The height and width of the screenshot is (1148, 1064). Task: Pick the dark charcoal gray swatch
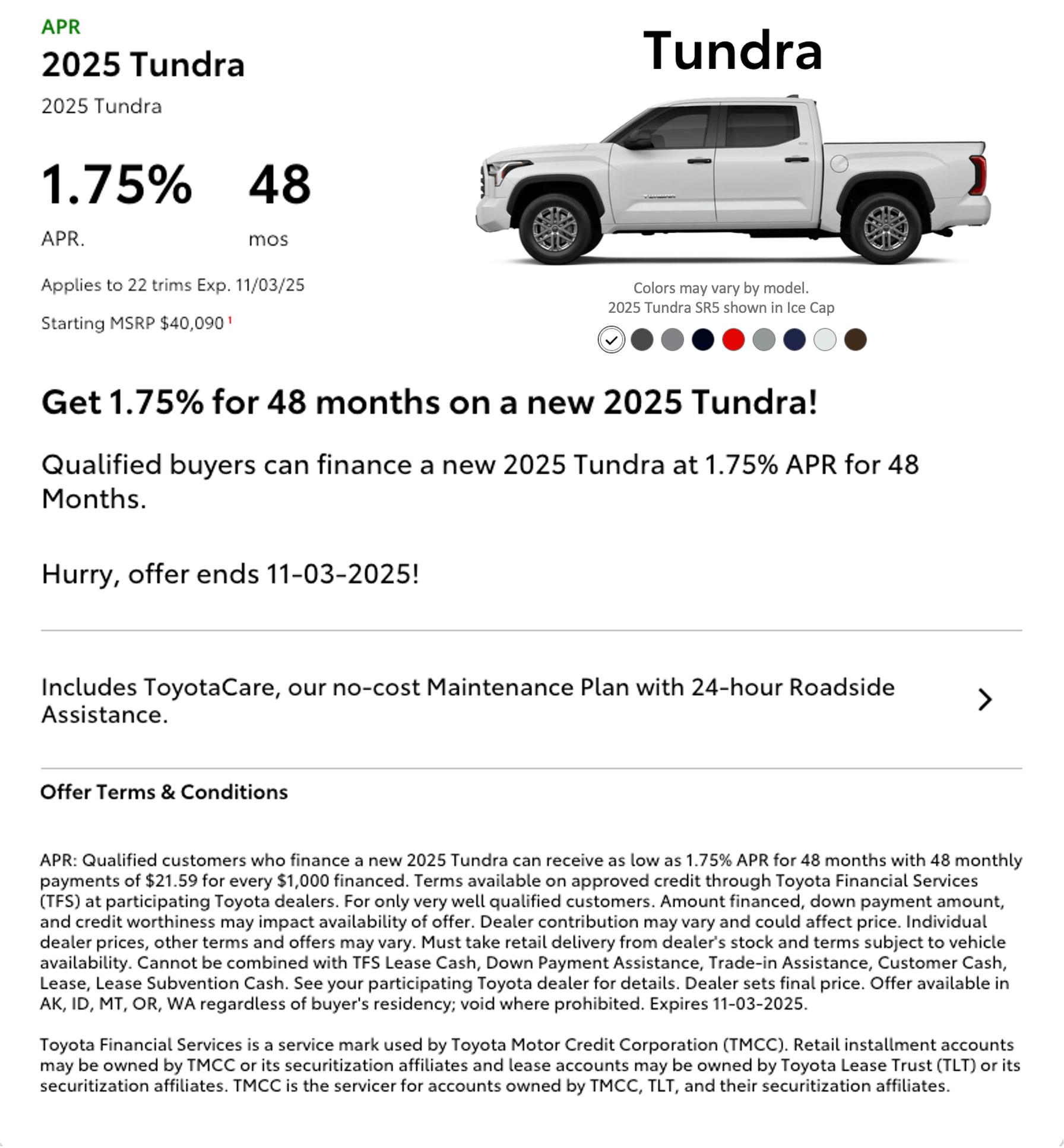(x=642, y=340)
